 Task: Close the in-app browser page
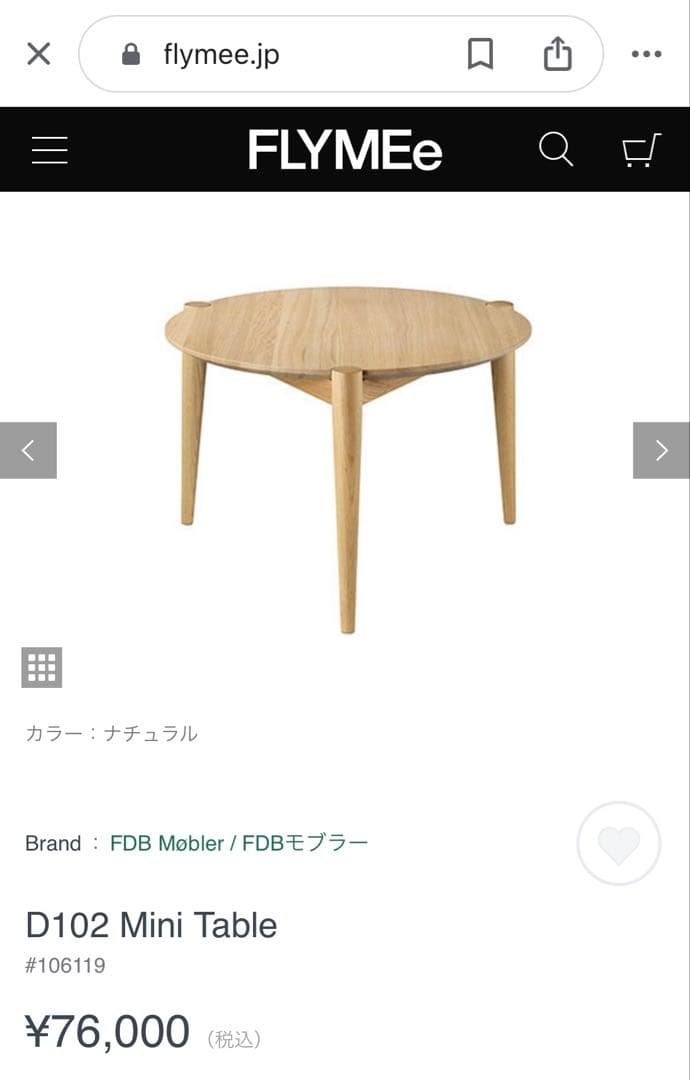tap(38, 54)
